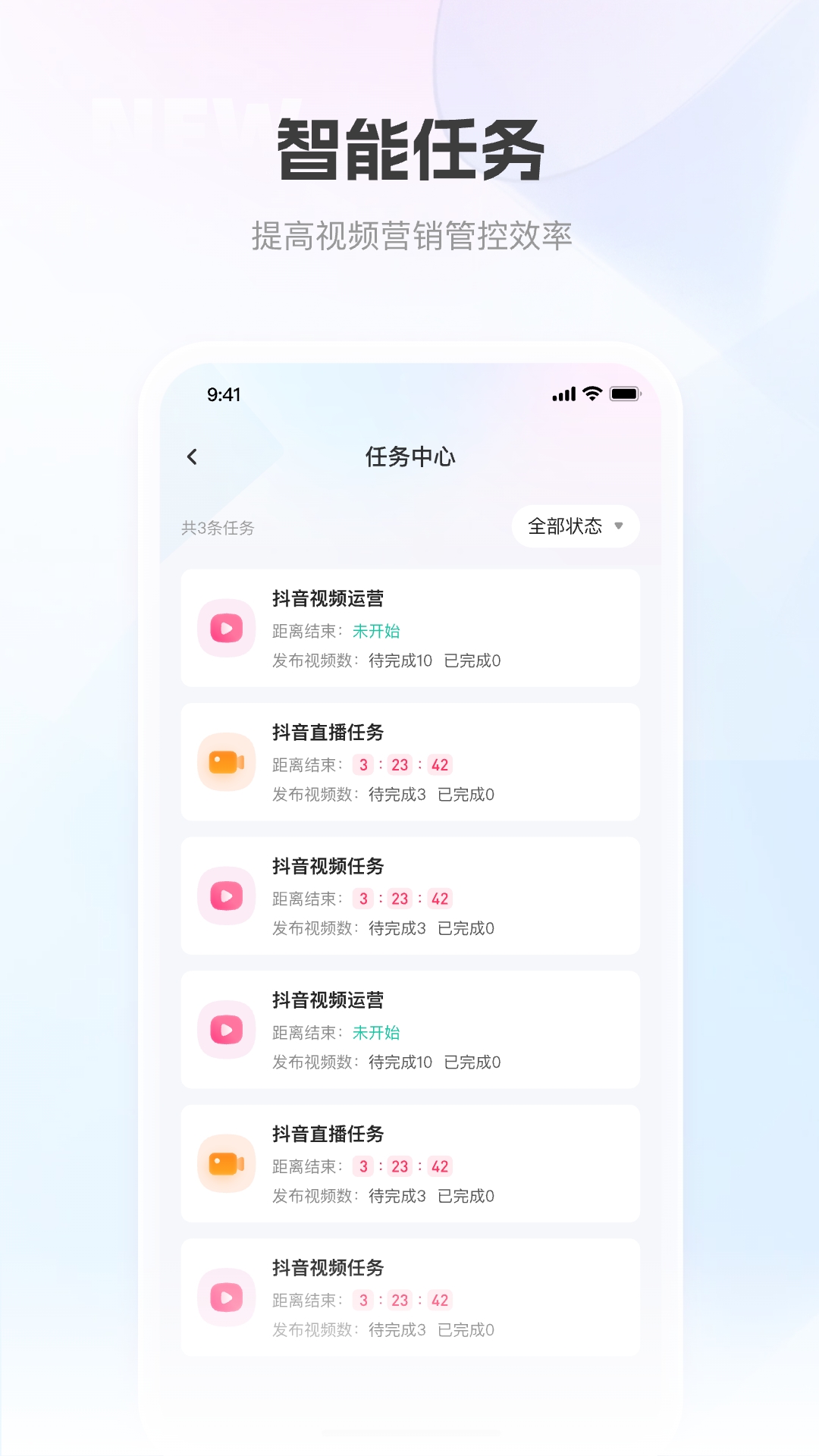Tap the second 抖音视频运营 video icon
This screenshot has width=819, height=1456.
(x=225, y=1030)
